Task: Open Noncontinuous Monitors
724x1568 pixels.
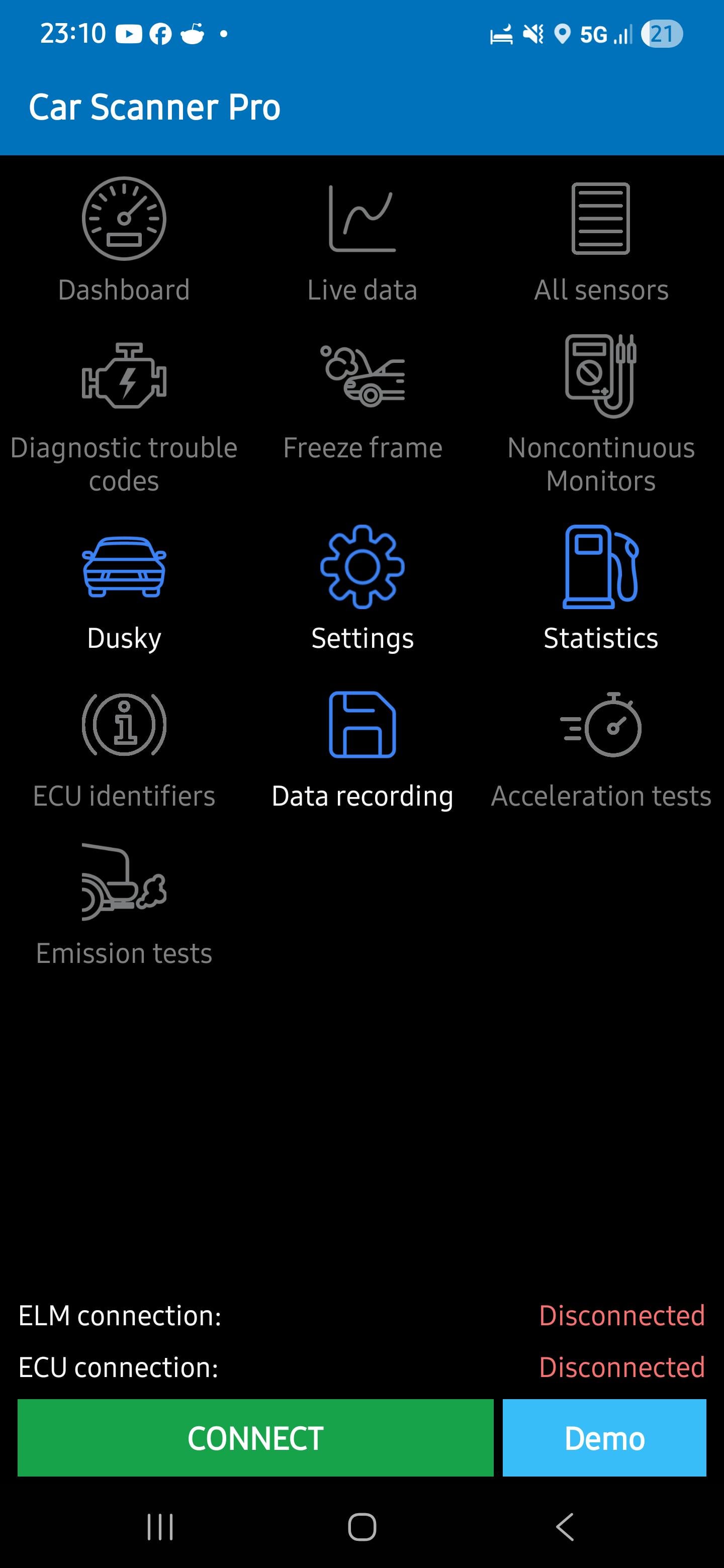Action: click(600, 414)
